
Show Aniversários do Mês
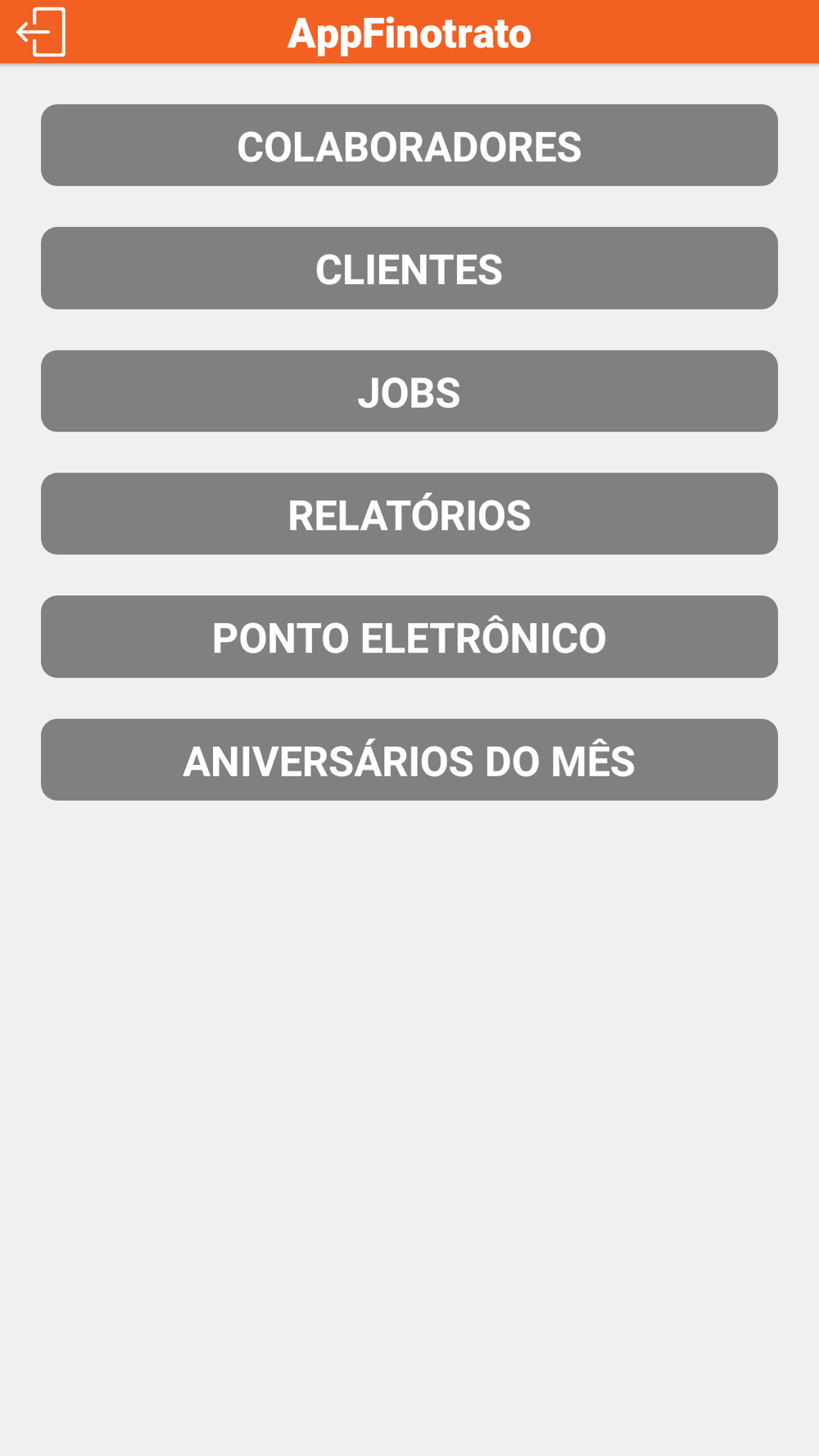409,760
